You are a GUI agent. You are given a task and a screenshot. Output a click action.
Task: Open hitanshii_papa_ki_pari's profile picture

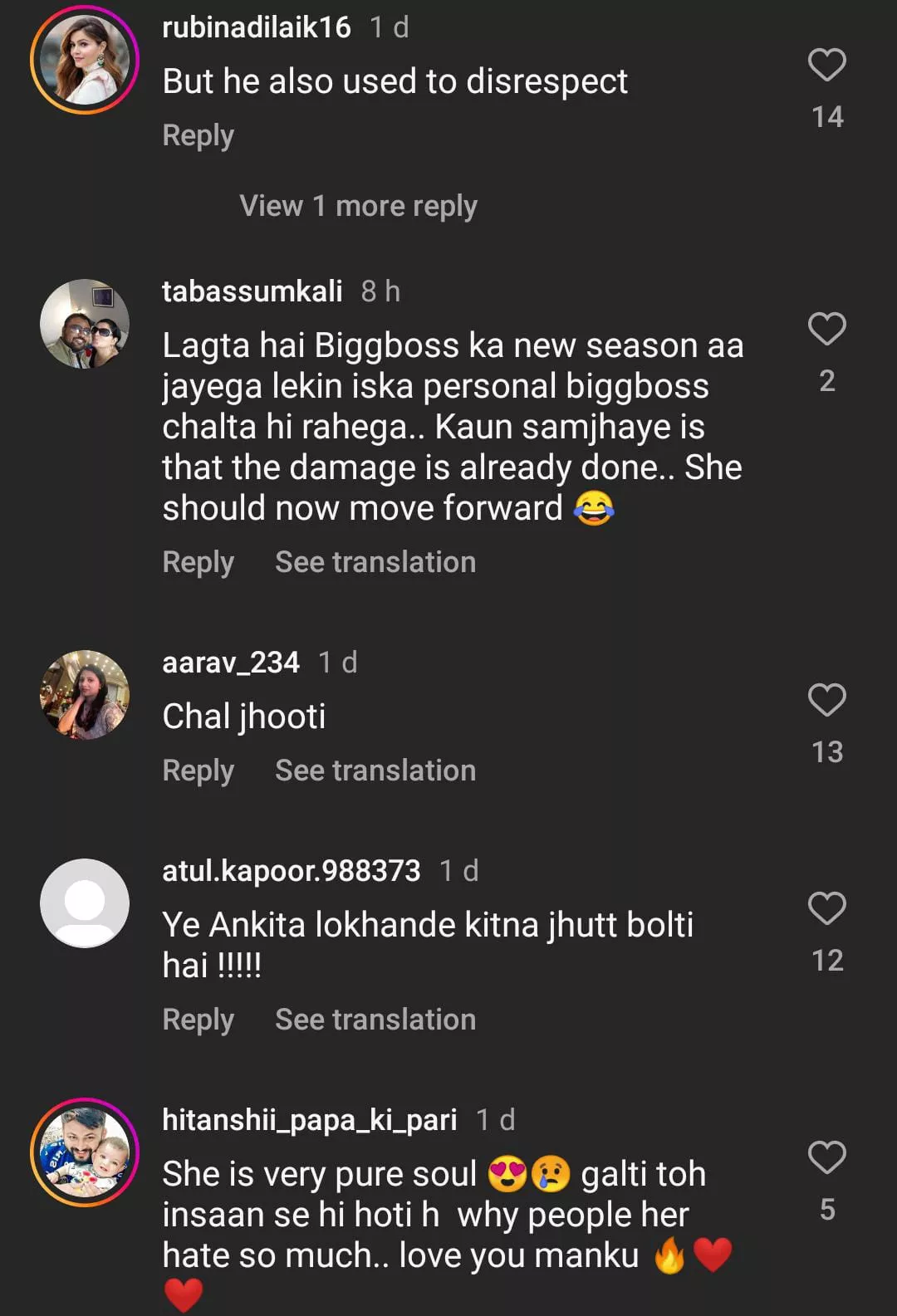point(85,1152)
